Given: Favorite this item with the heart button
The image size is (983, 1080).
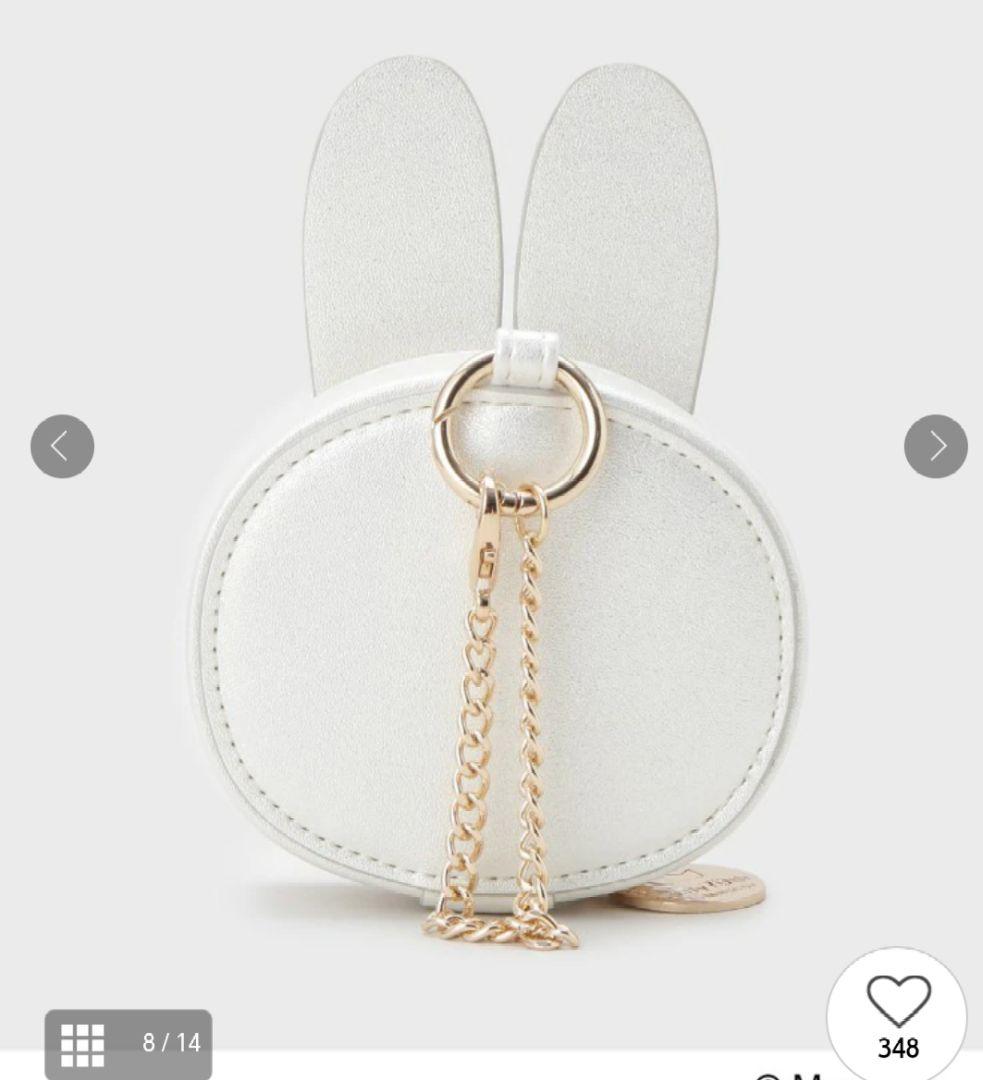Looking at the screenshot, I should pos(898,1017).
